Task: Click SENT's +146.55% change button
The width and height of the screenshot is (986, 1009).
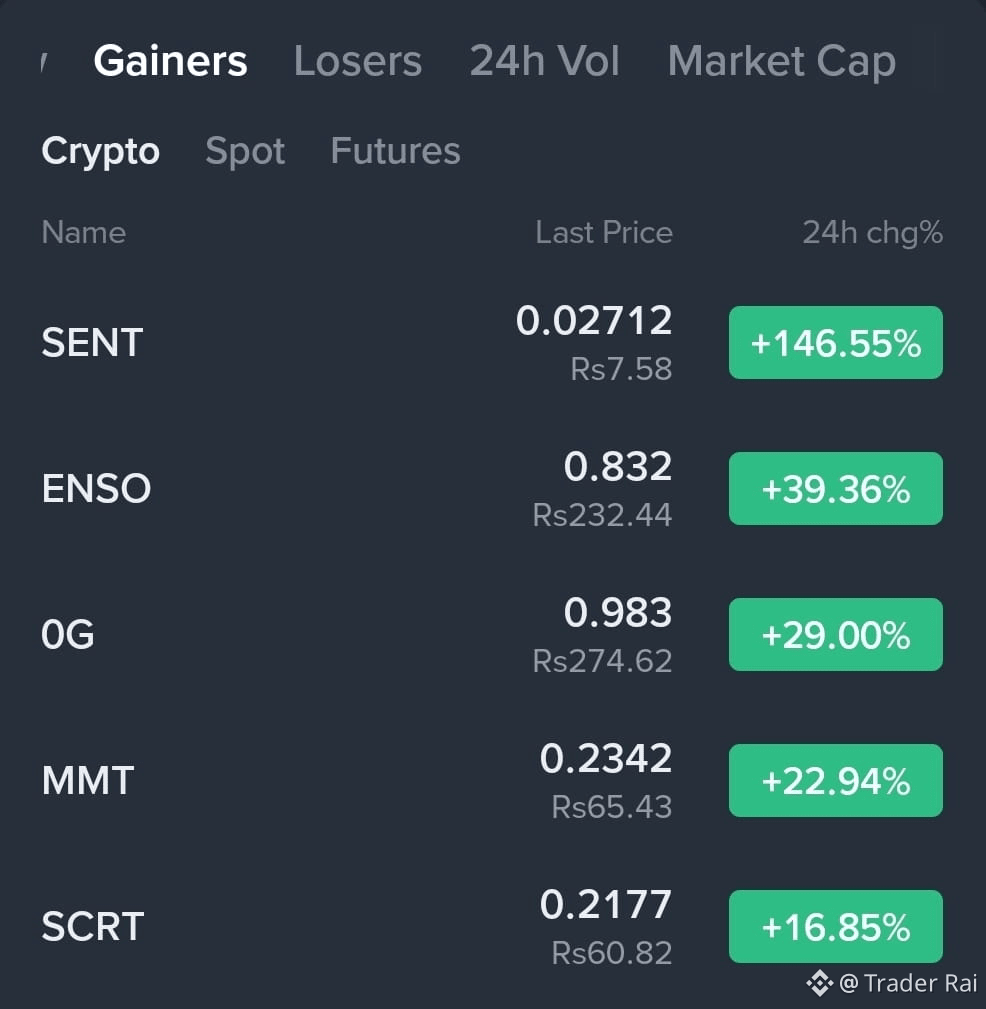Action: coord(836,343)
